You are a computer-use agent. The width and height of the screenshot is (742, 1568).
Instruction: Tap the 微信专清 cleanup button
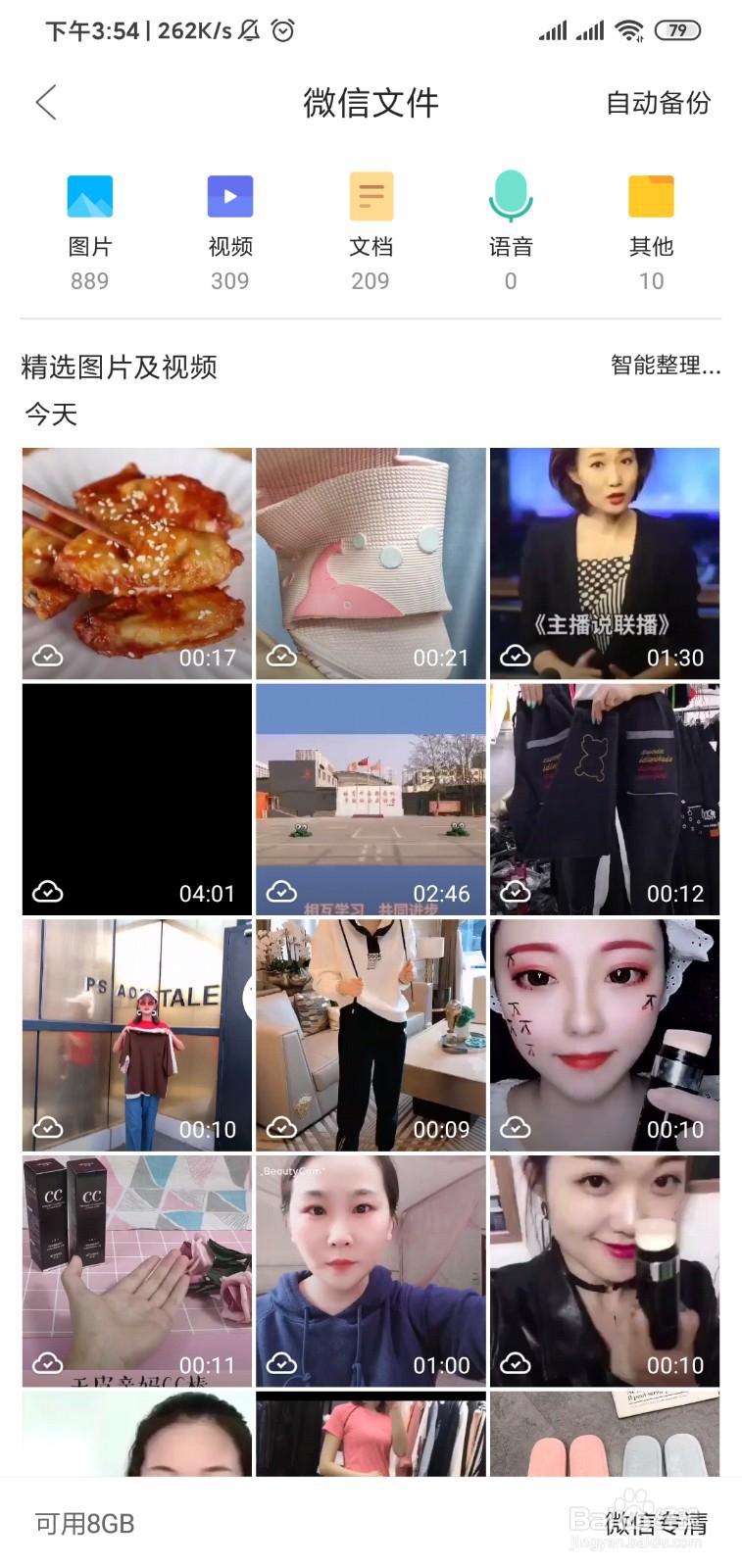(x=656, y=1522)
